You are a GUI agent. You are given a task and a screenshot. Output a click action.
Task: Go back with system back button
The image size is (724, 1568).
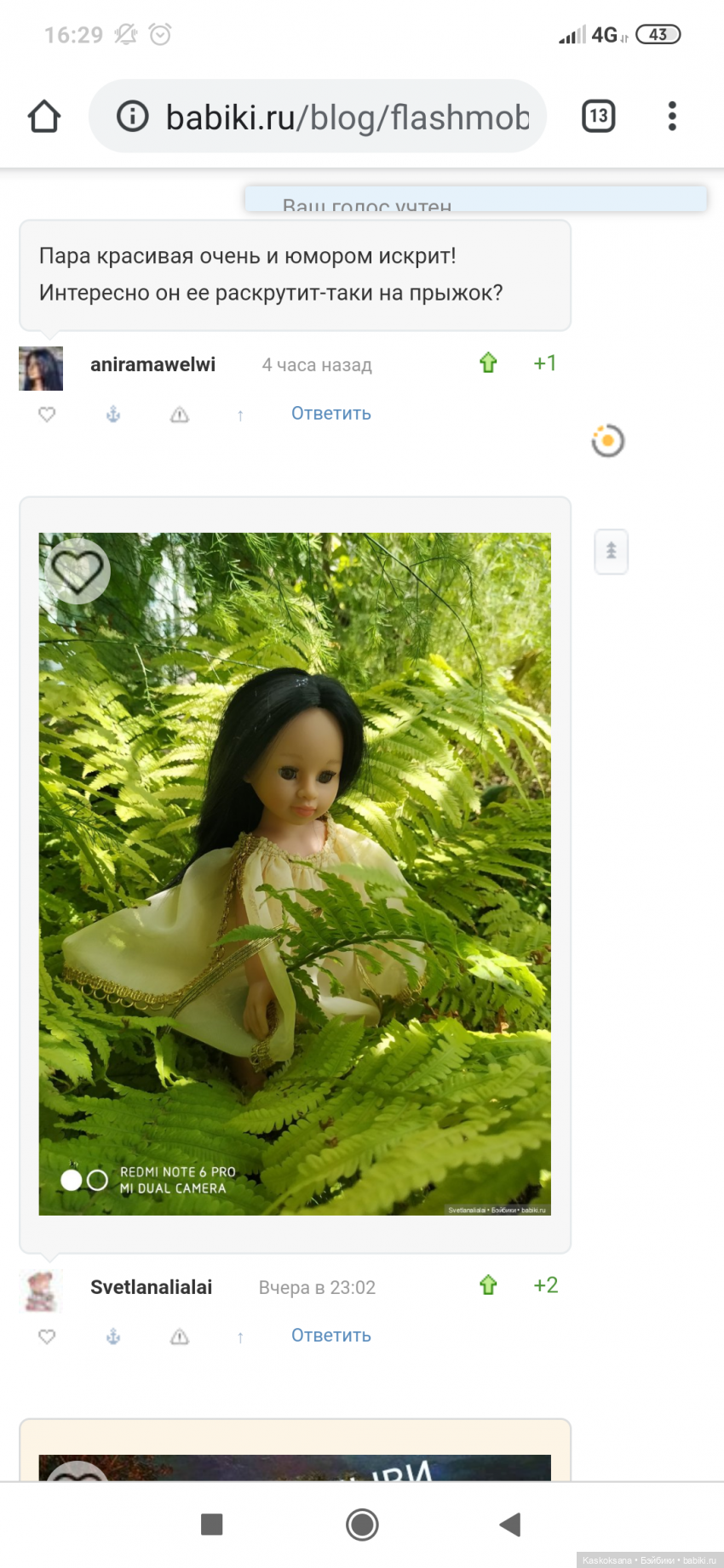[509, 1525]
